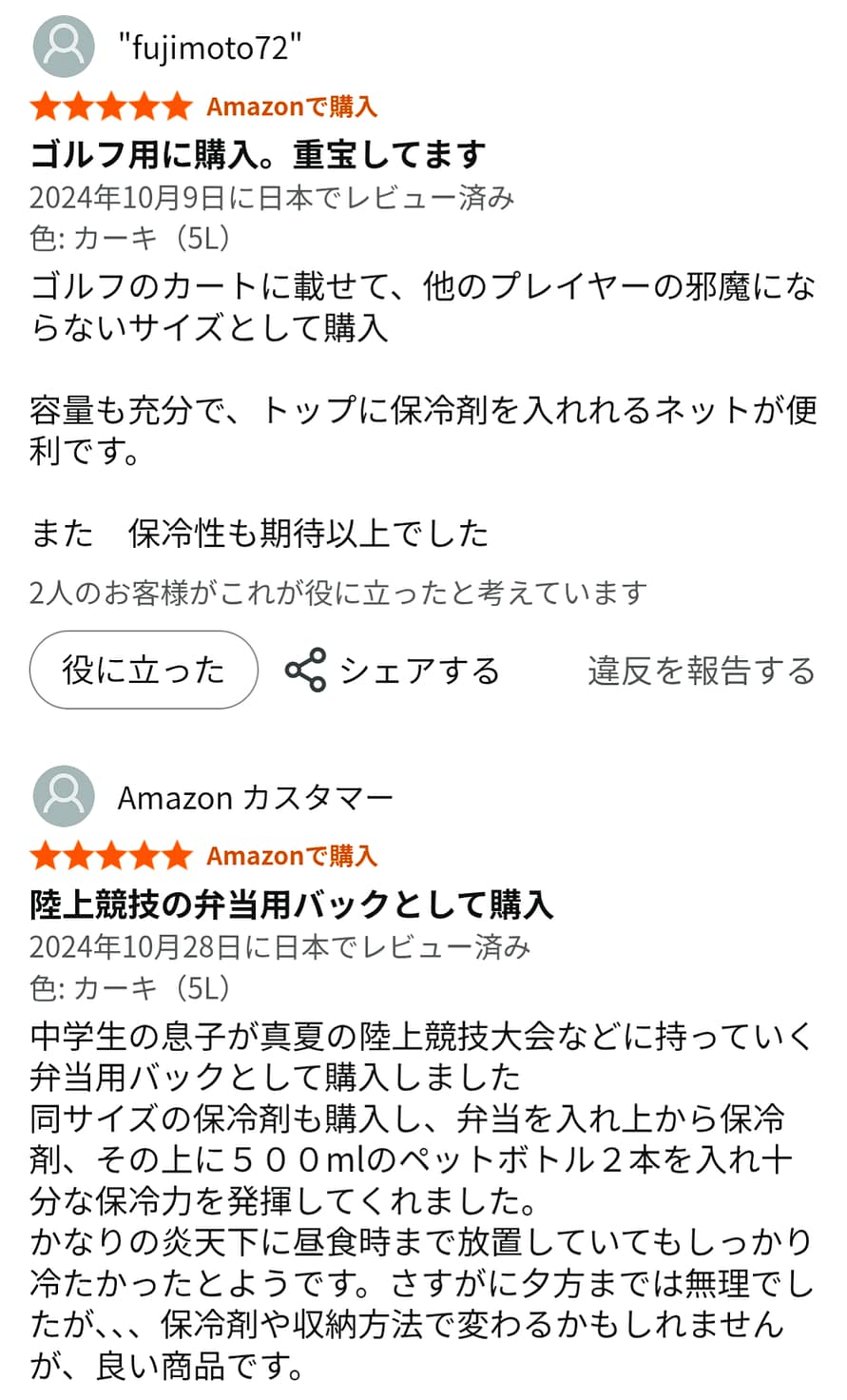The height and width of the screenshot is (1400, 847).
Task: Report the review with 違反を報告する
Action: pyautogui.click(x=701, y=671)
